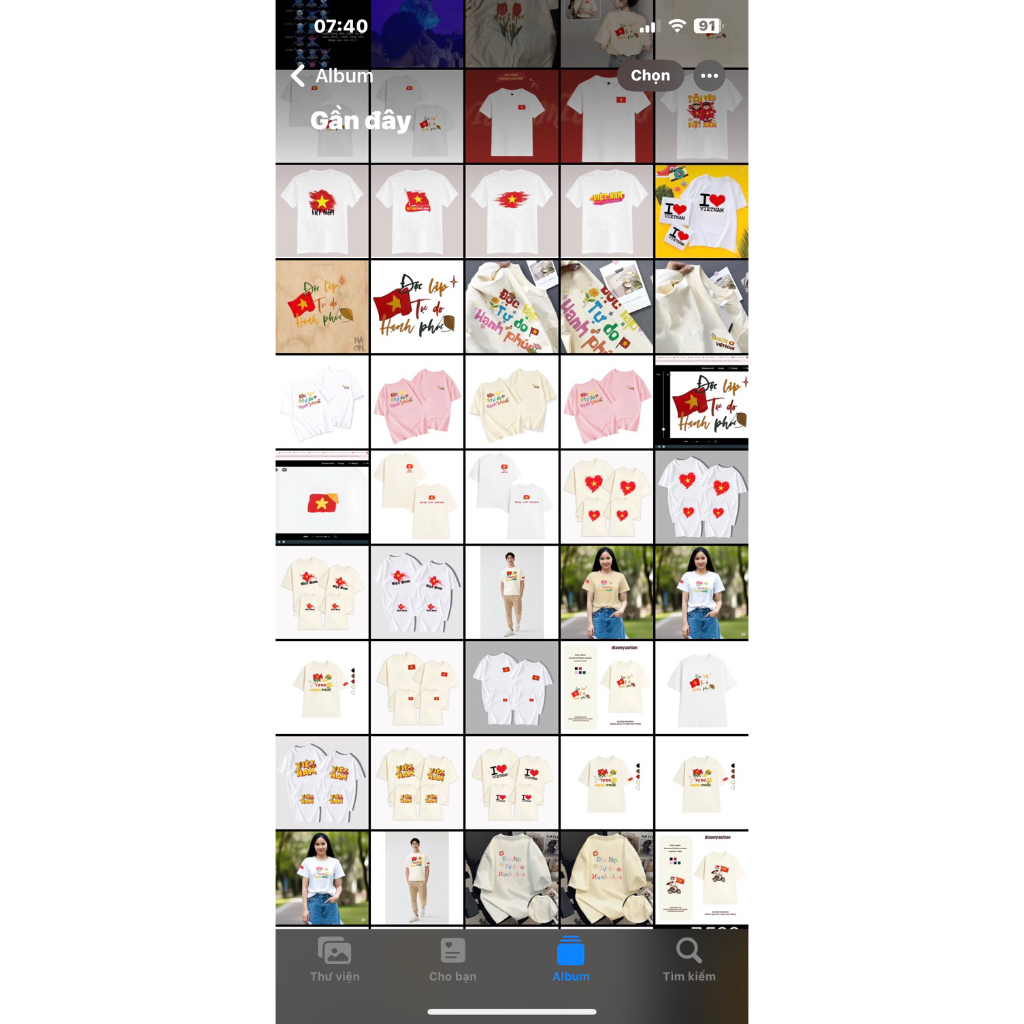Open the white-background Độc lập Tự do Hạnh phúc design
Screen dimensions: 1024x1024
pyautogui.click(x=416, y=307)
